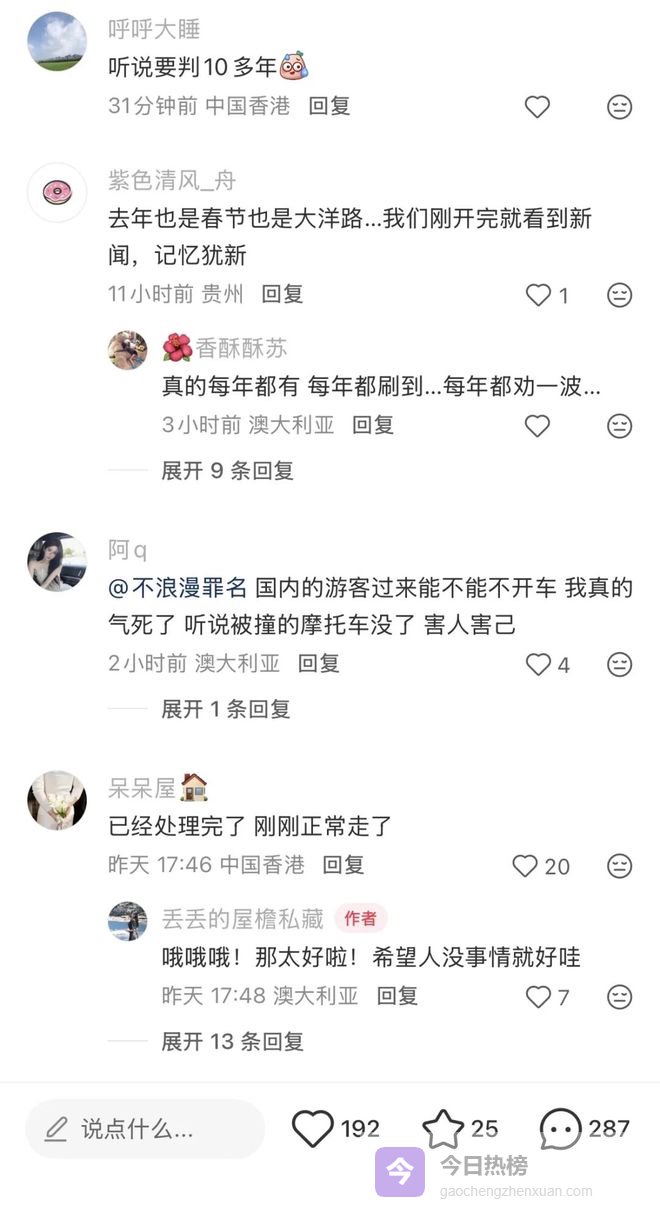Favorite the post with star icon

click(442, 1129)
